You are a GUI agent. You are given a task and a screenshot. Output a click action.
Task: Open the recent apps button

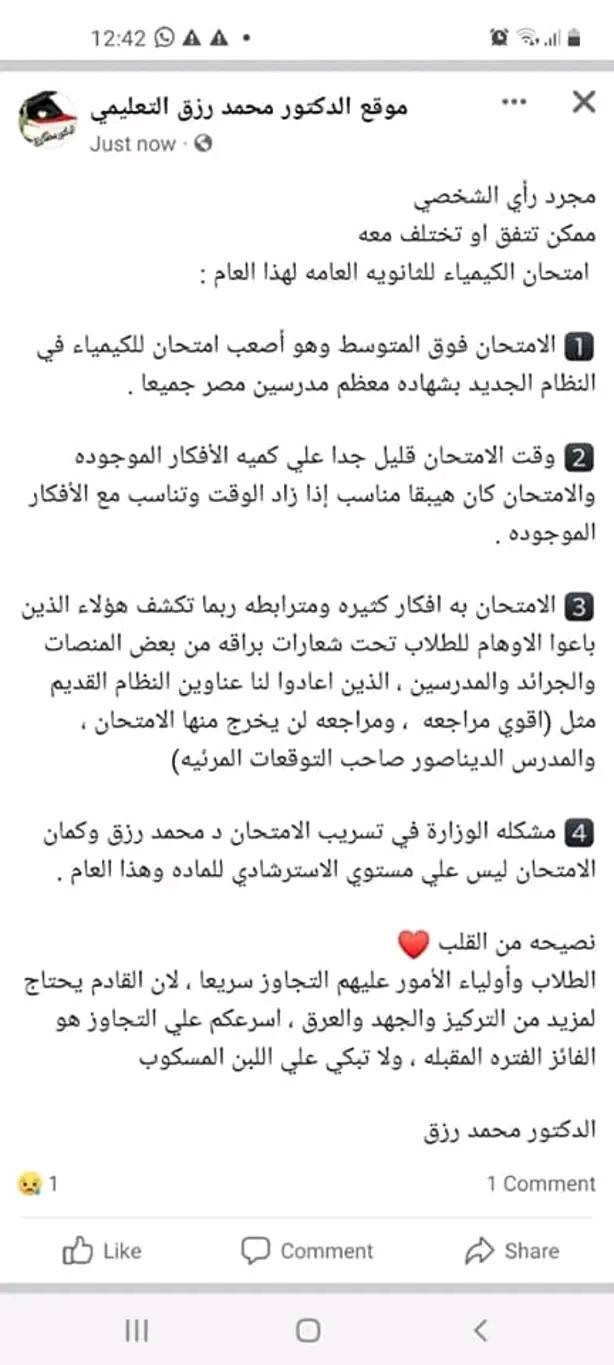(x=136, y=1330)
